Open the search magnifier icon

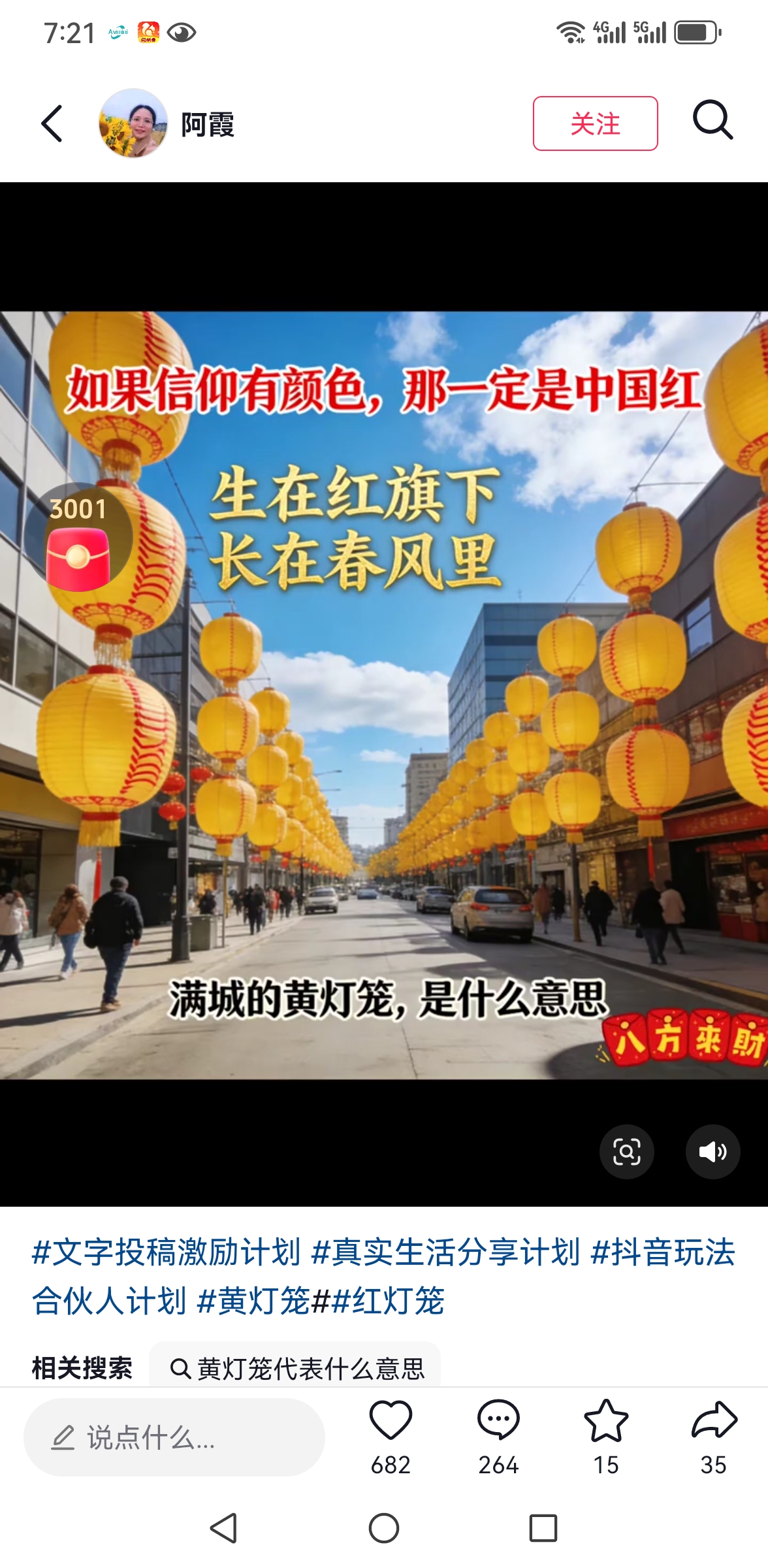(x=712, y=121)
